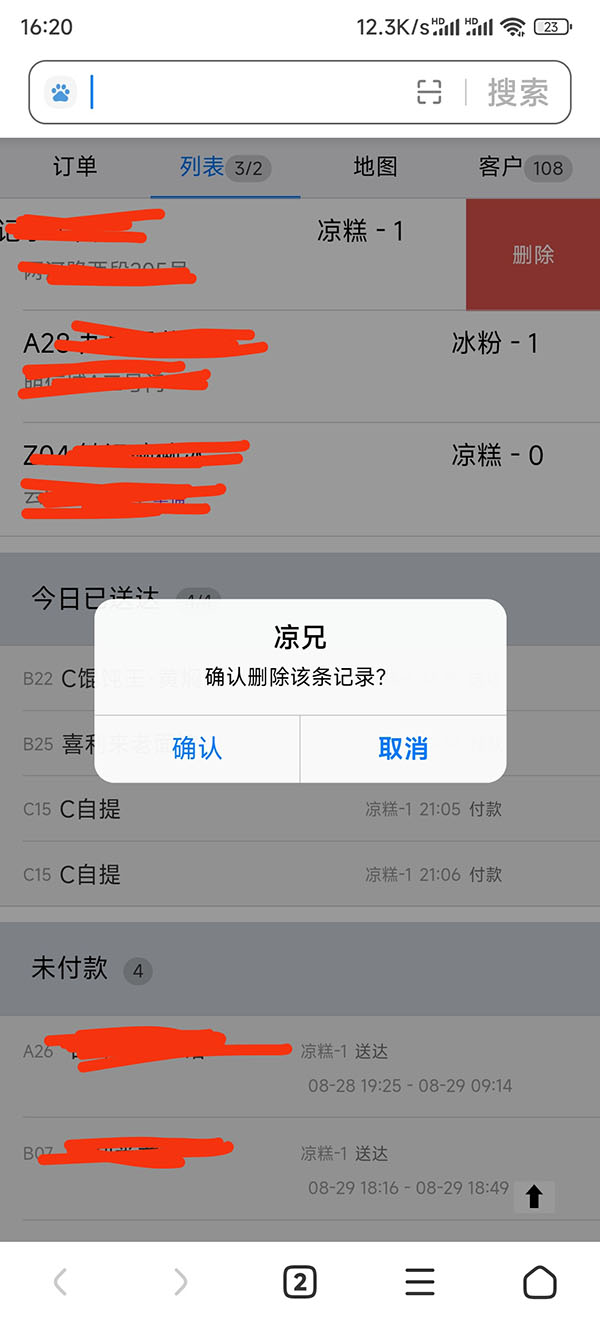Jump to top with the up arrow
Image resolution: width=600 pixels, height=1333 pixels.
[534, 1196]
